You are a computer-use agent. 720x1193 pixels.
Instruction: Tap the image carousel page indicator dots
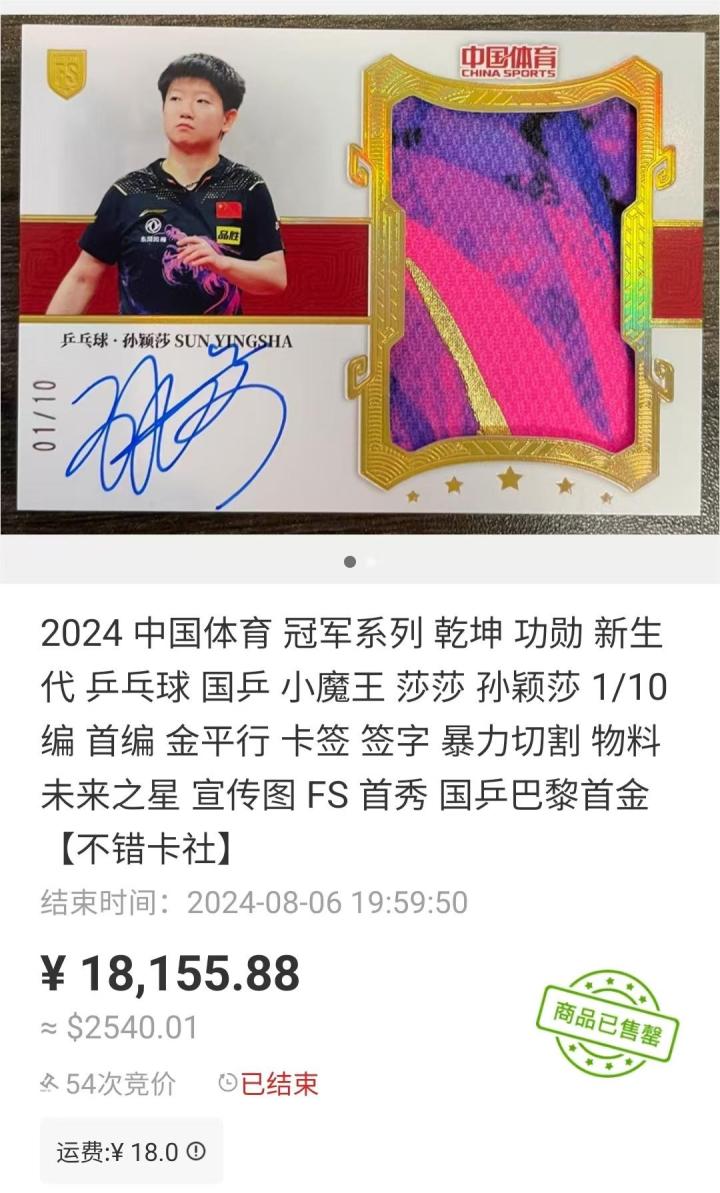coord(360,562)
